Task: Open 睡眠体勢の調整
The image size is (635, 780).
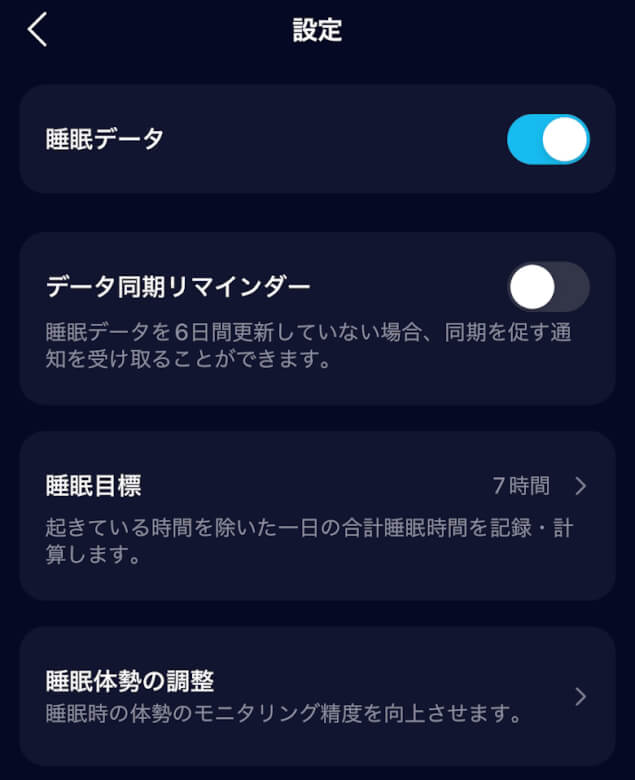Action: tap(317, 696)
